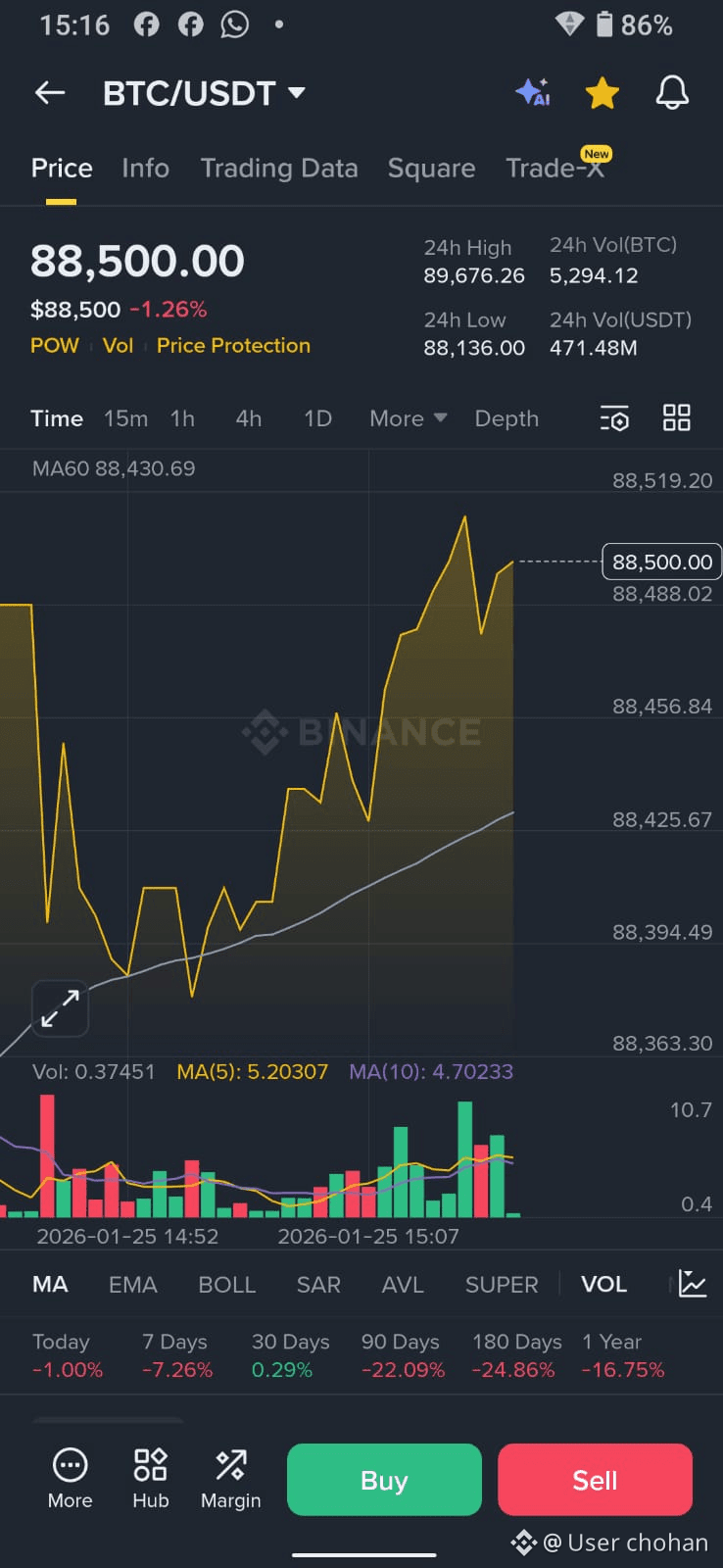Toggle the favorite star
This screenshot has width=723, height=1568.
pos(602,93)
